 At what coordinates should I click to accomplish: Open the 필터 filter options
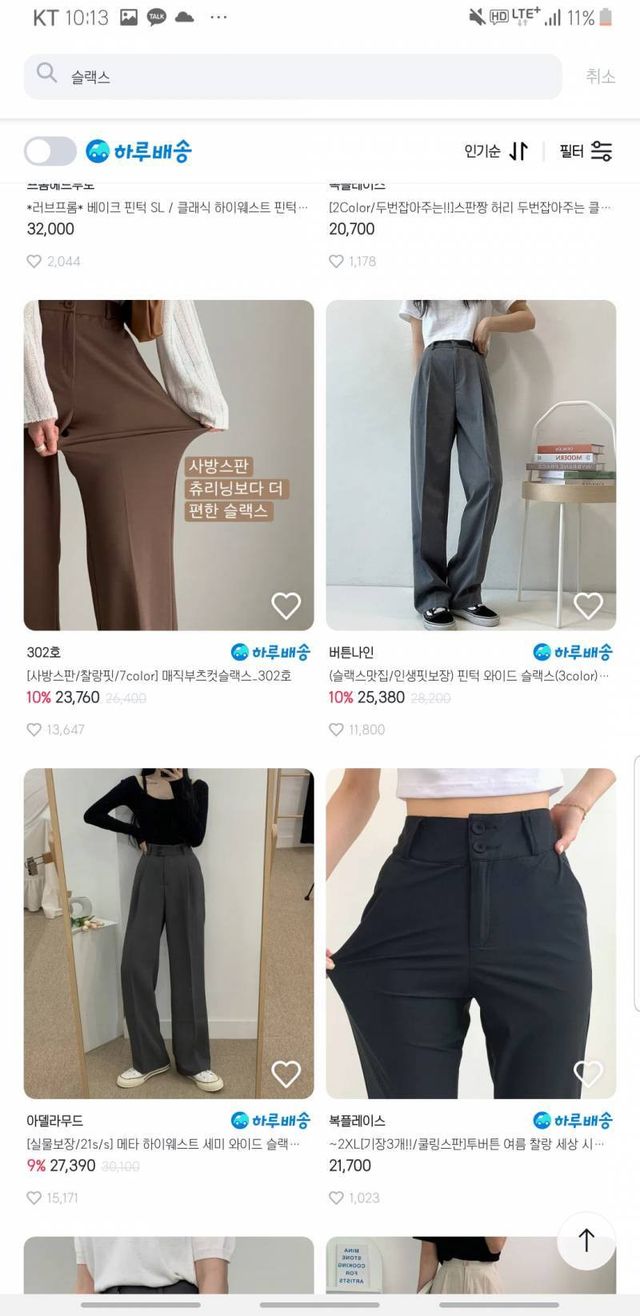pos(585,151)
